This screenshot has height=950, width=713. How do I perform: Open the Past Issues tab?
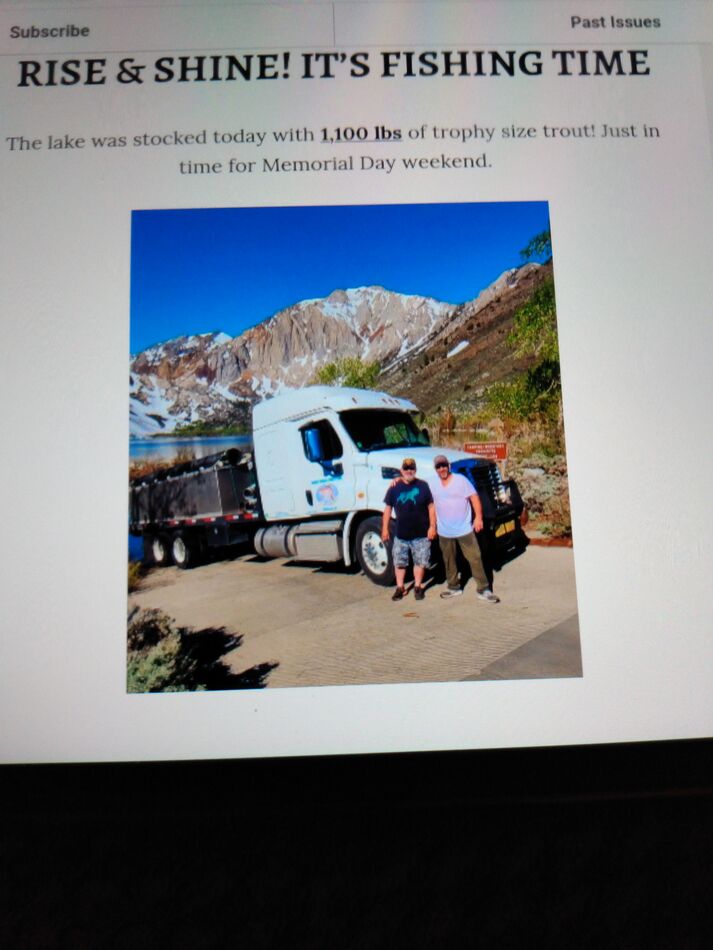[615, 22]
